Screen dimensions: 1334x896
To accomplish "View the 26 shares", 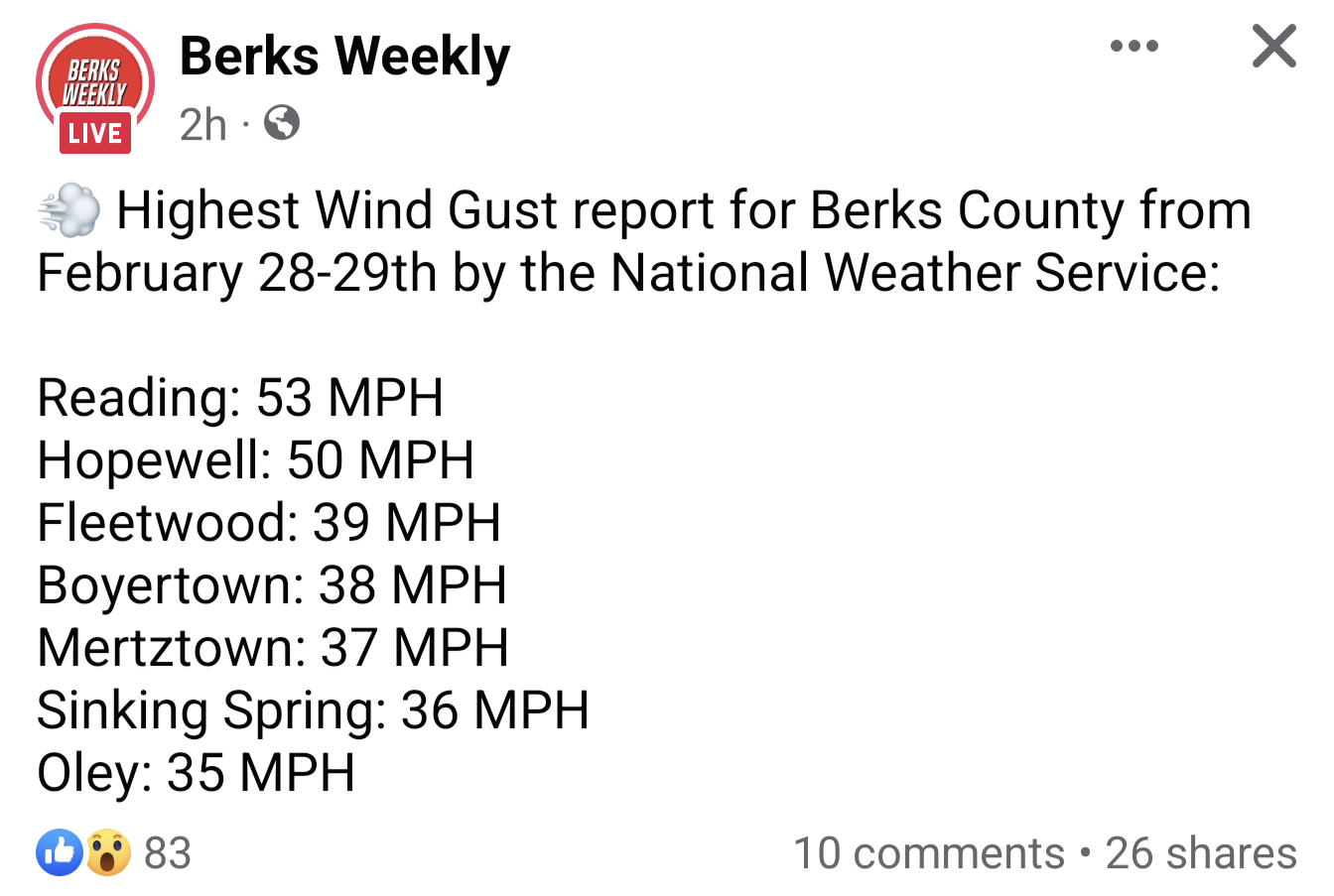I will [1200, 853].
